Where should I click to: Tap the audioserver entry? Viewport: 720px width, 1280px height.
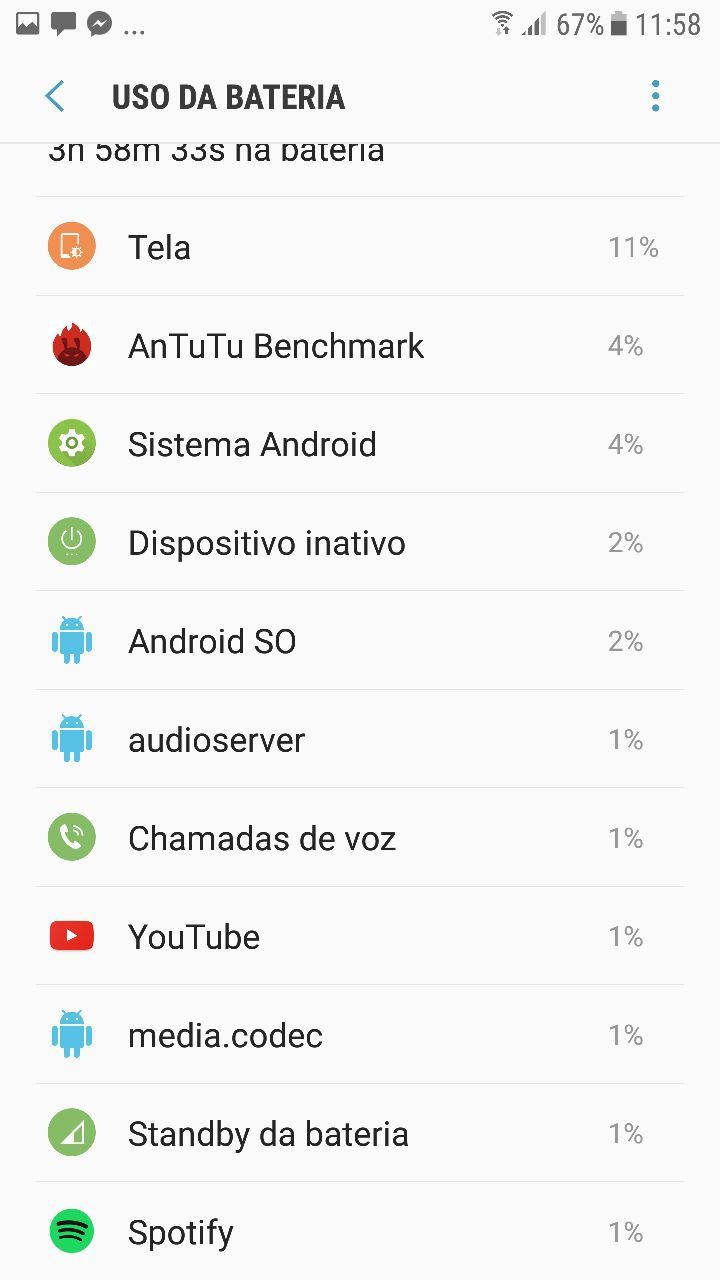(x=360, y=739)
